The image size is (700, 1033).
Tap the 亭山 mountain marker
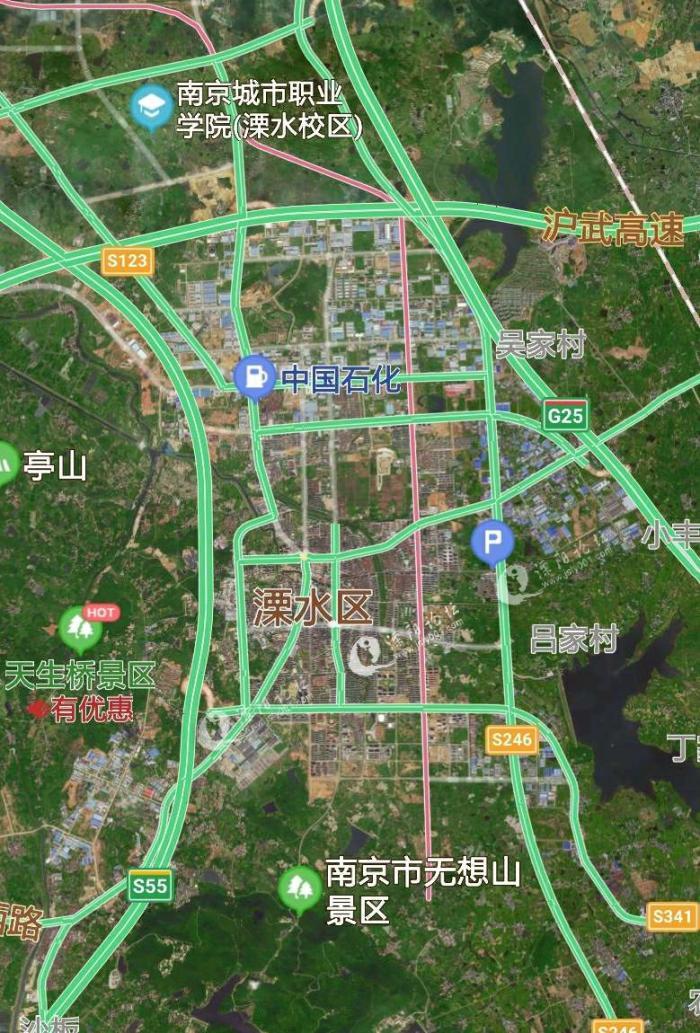click(6, 463)
